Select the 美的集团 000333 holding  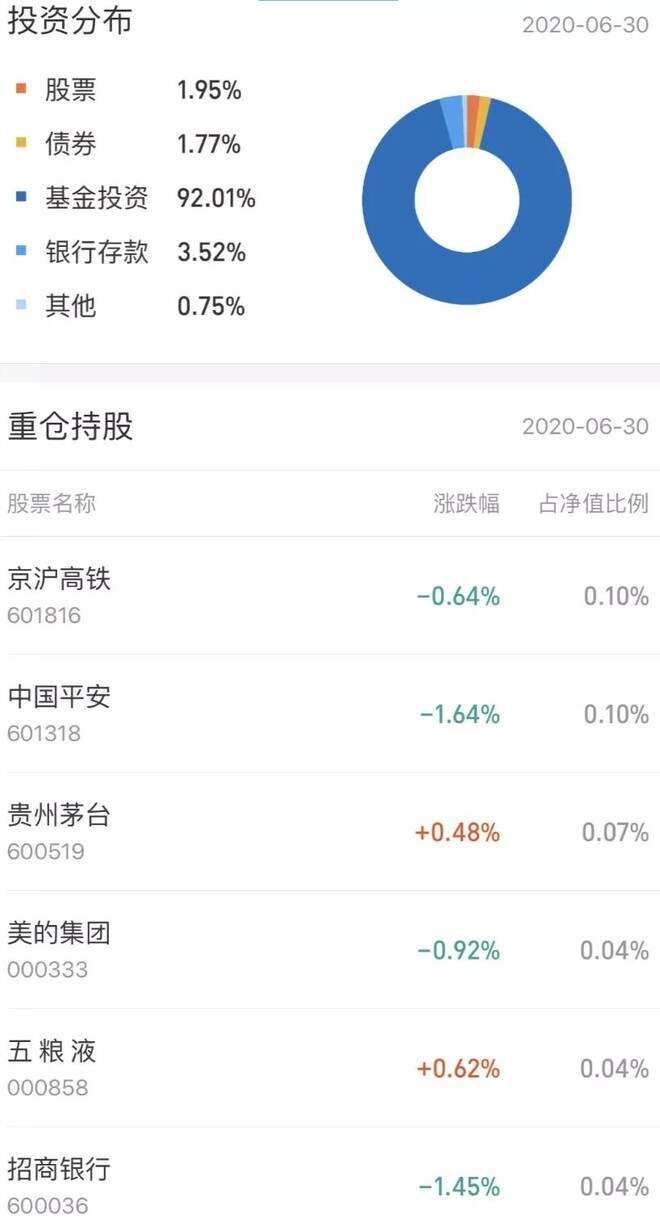330,950
